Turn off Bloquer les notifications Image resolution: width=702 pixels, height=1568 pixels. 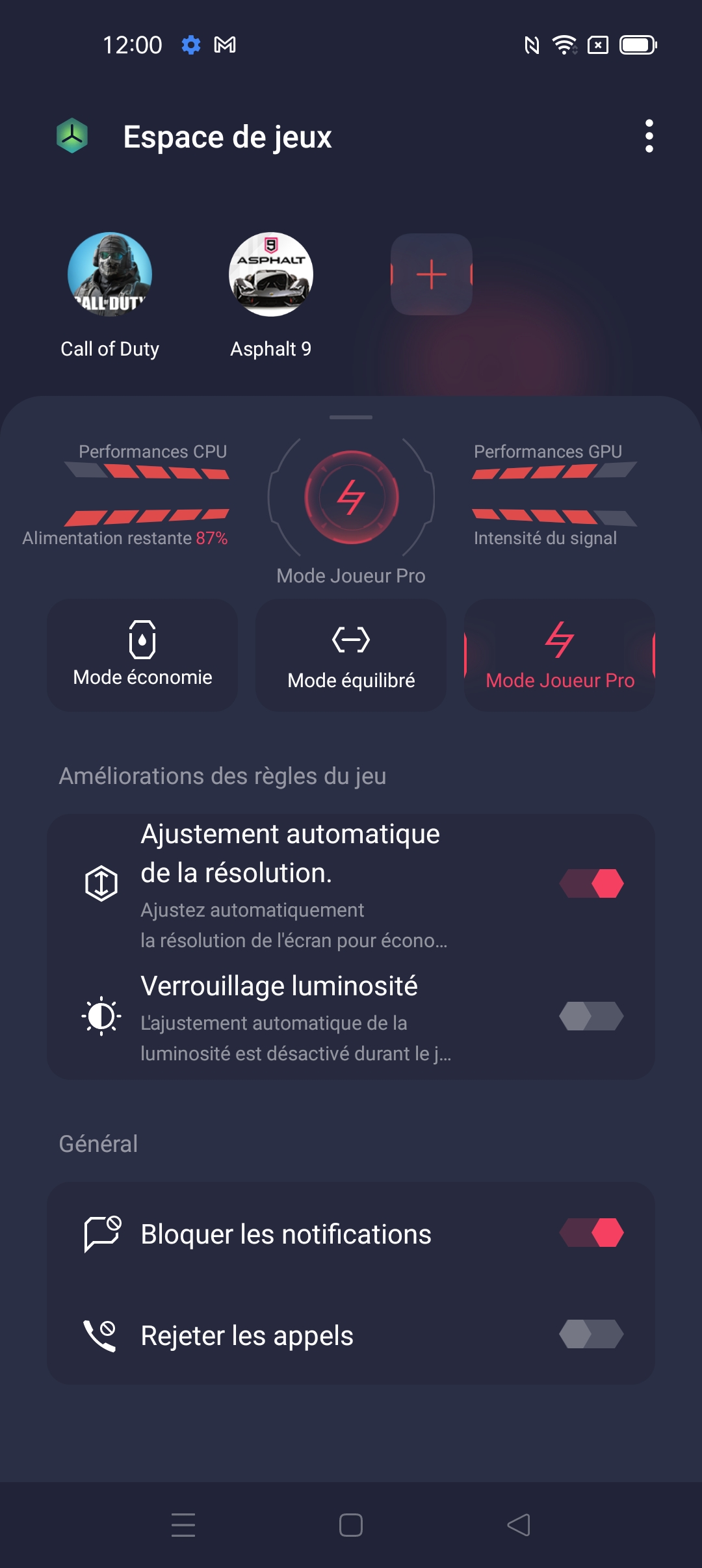pyautogui.click(x=591, y=1233)
